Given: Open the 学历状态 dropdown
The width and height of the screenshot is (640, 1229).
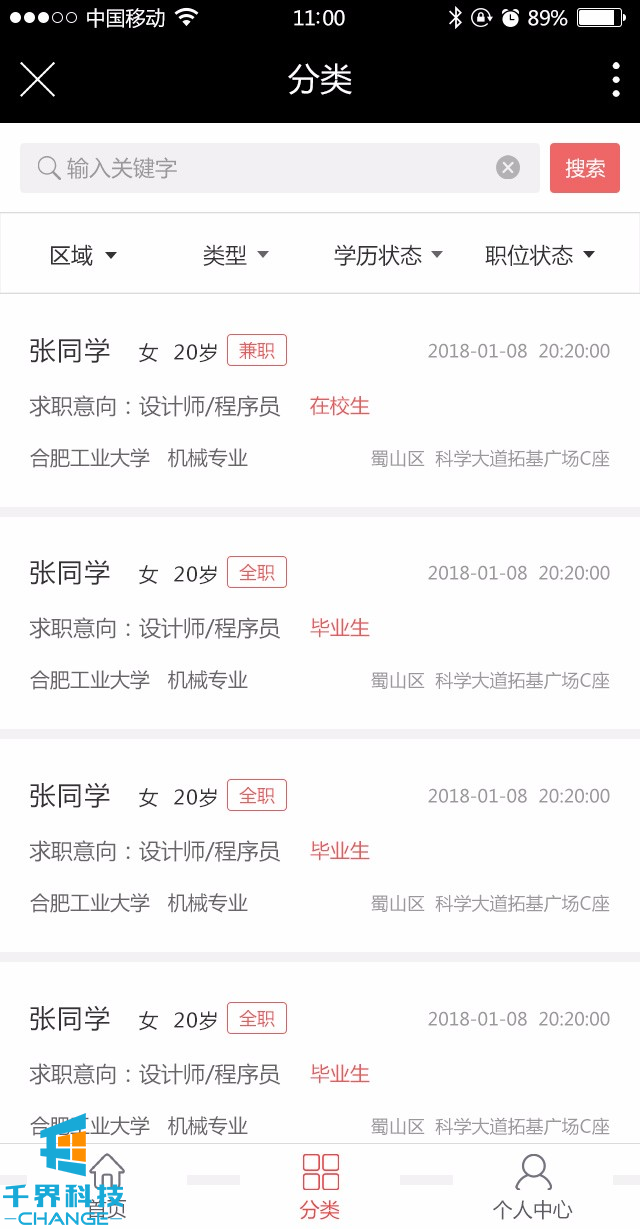Looking at the screenshot, I should tap(388, 255).
